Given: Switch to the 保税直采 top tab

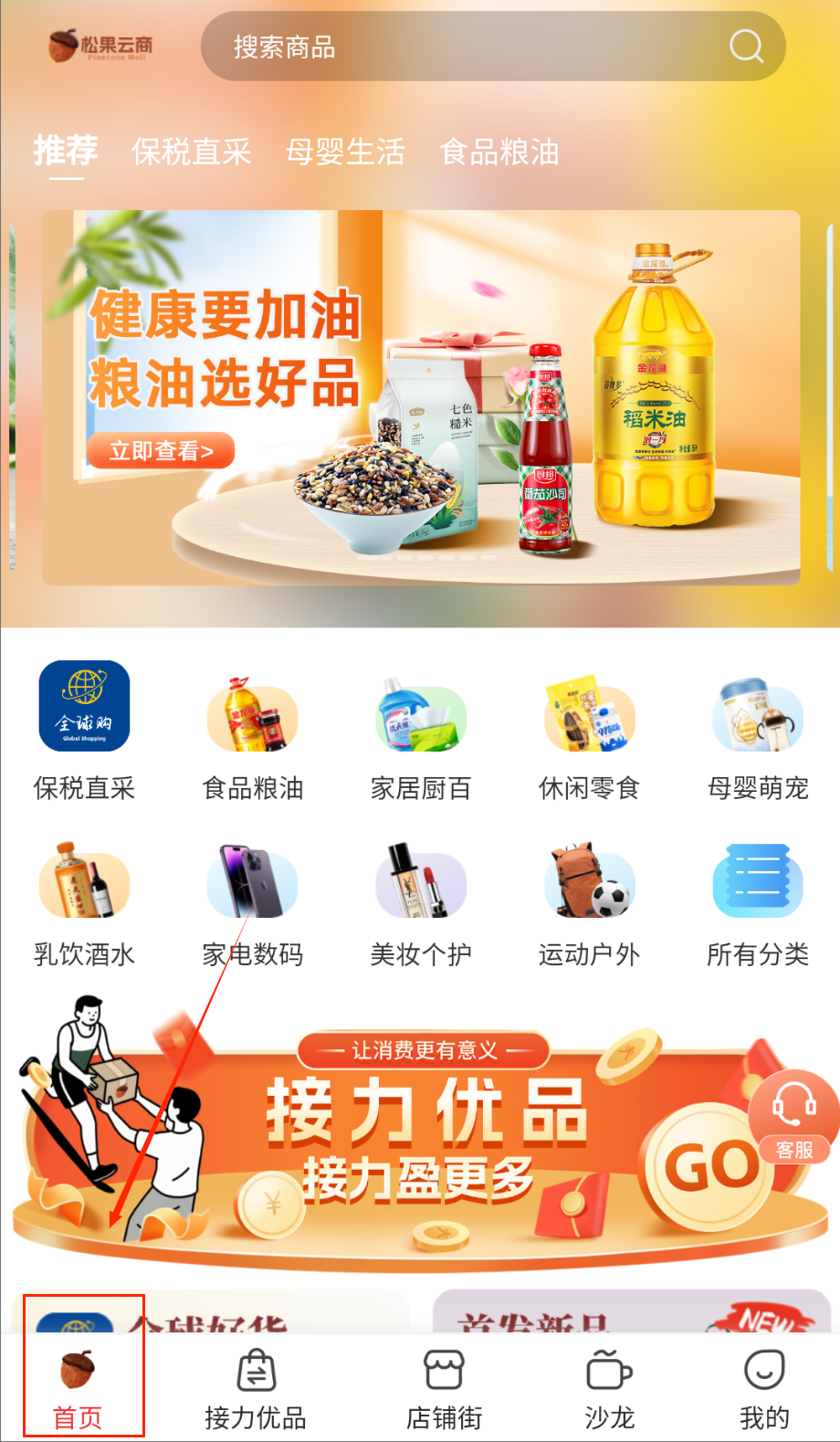Looking at the screenshot, I should click(x=191, y=152).
